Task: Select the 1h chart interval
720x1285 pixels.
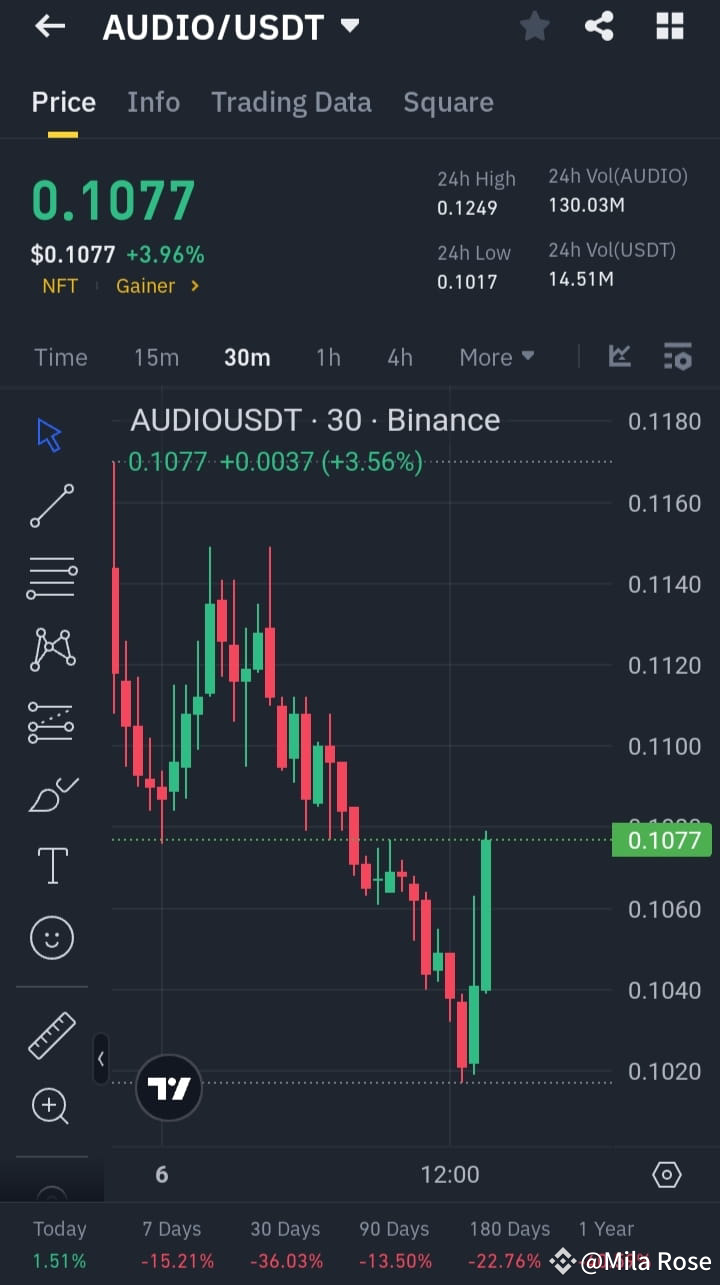Action: coord(328,356)
